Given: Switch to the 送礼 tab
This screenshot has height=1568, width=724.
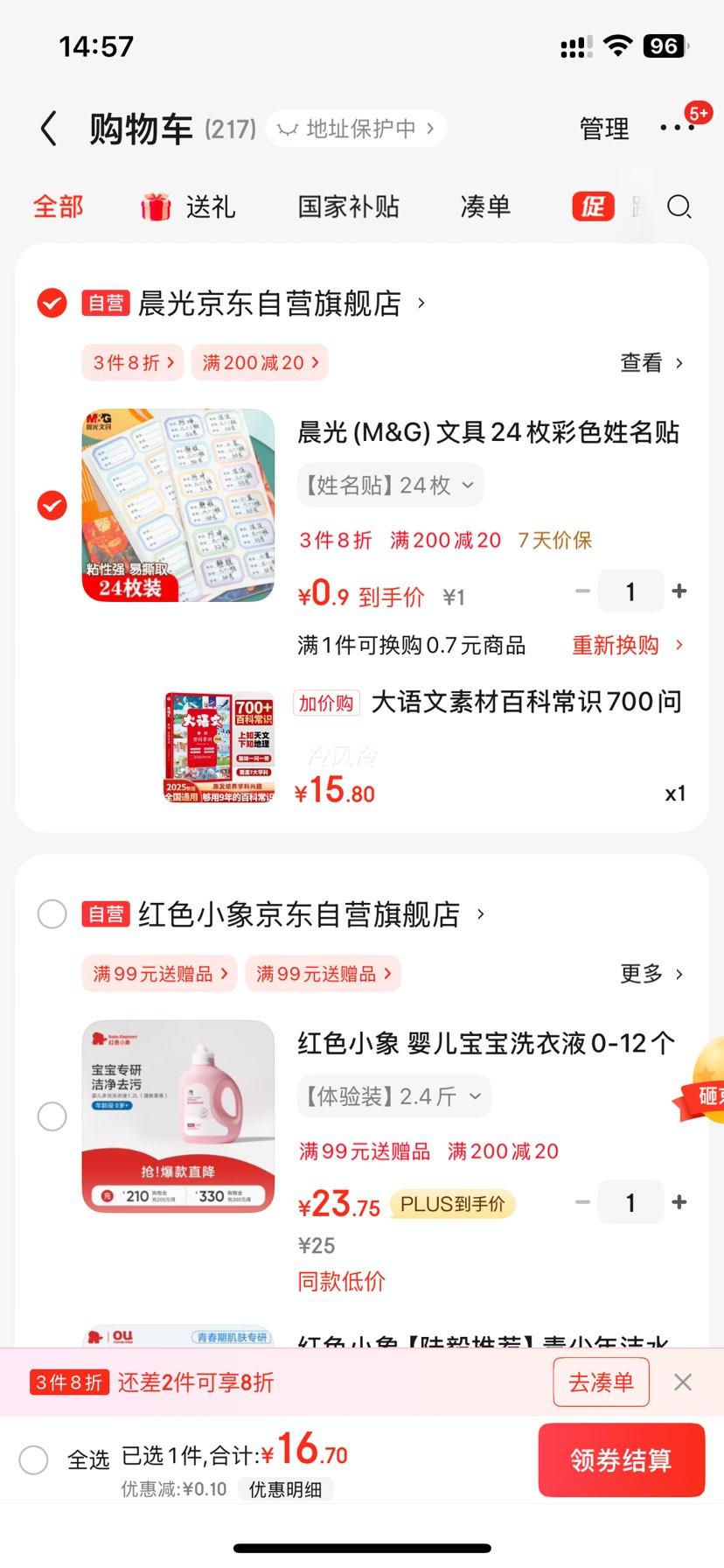Looking at the screenshot, I should point(189,206).
